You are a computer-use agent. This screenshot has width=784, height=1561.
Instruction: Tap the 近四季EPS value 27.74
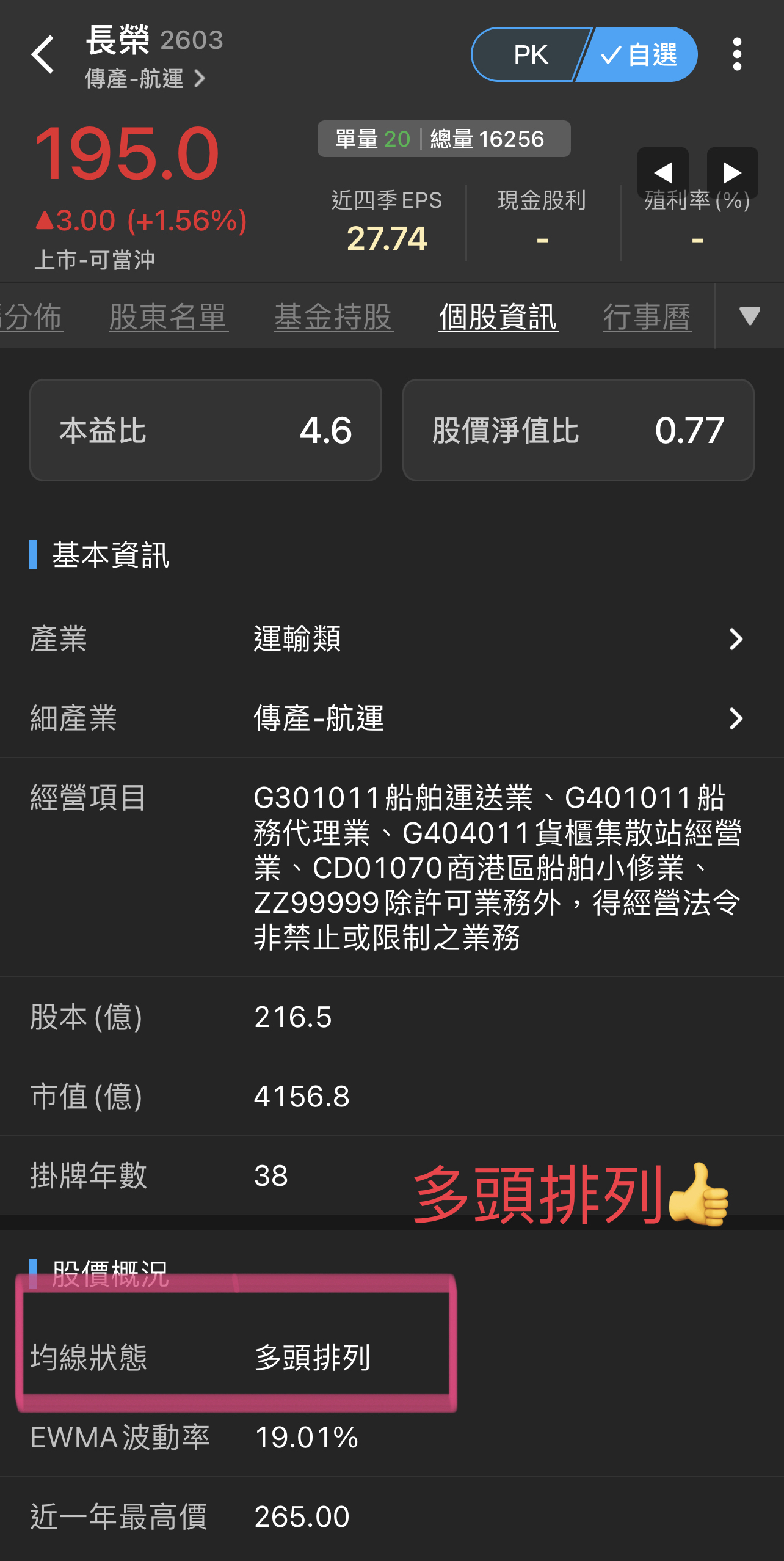click(387, 237)
